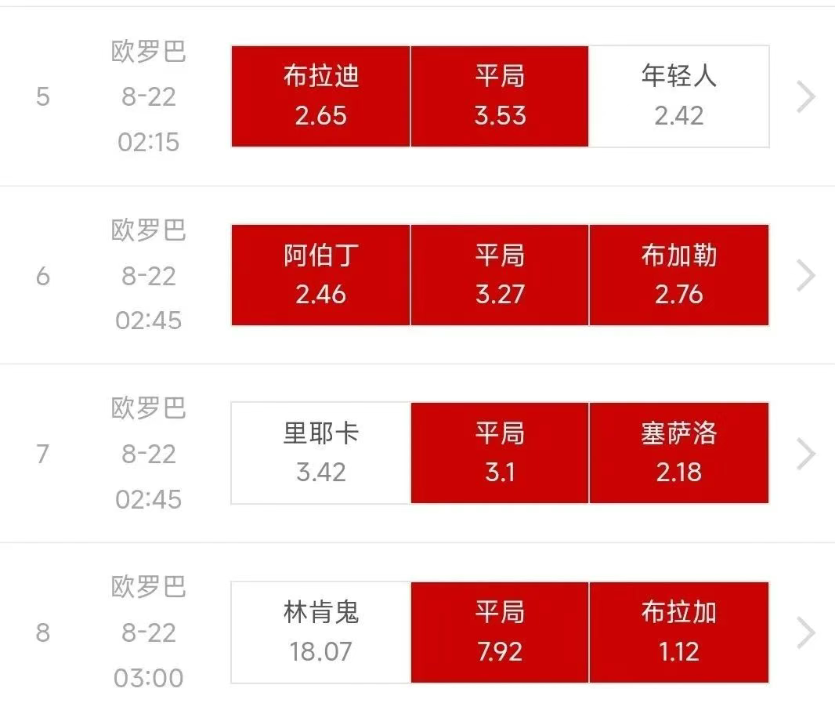Tap the 平局 option with odds 3.1
This screenshot has height=710, width=835.
point(500,453)
